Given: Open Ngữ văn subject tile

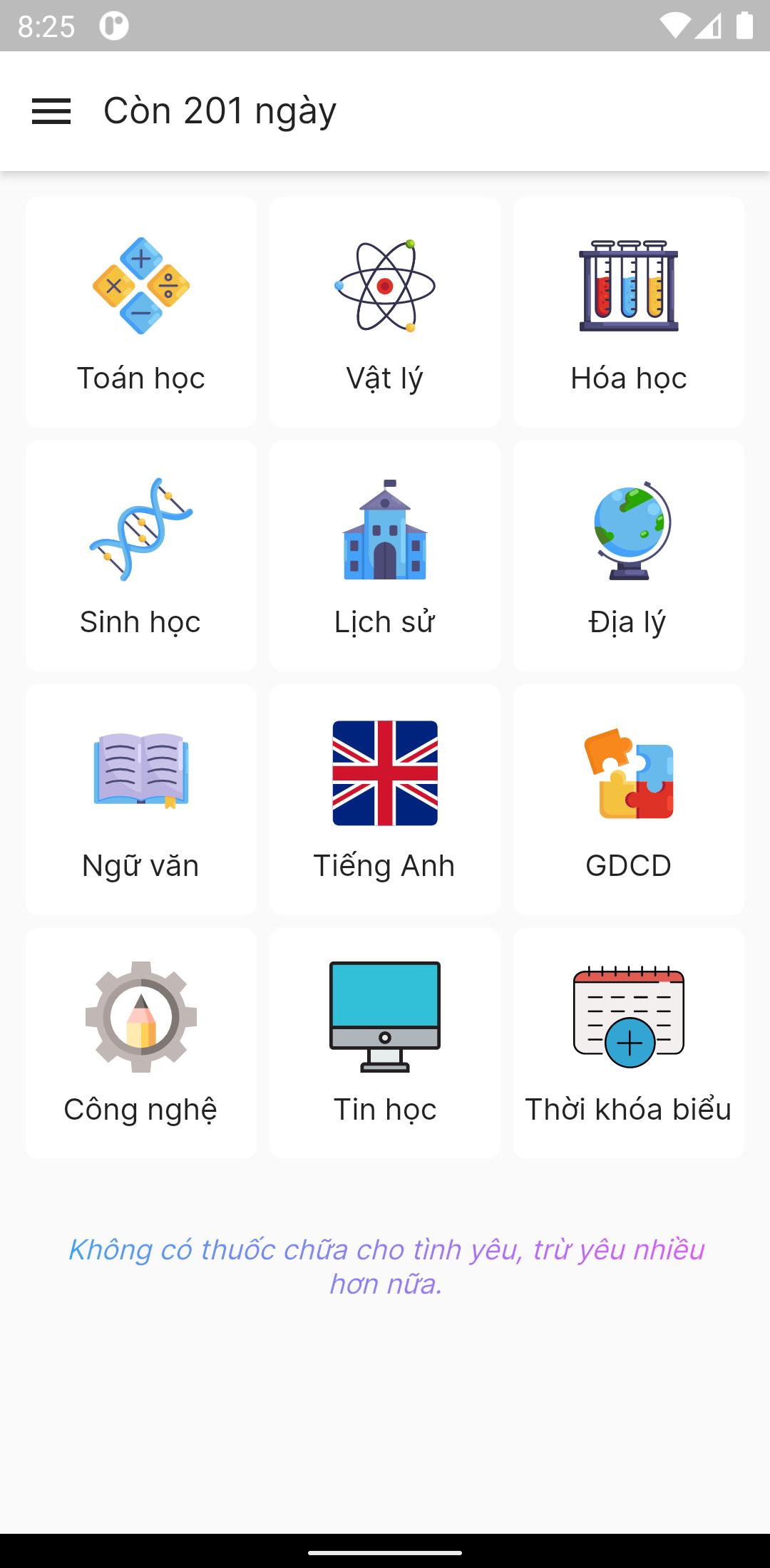Looking at the screenshot, I should 141,800.
